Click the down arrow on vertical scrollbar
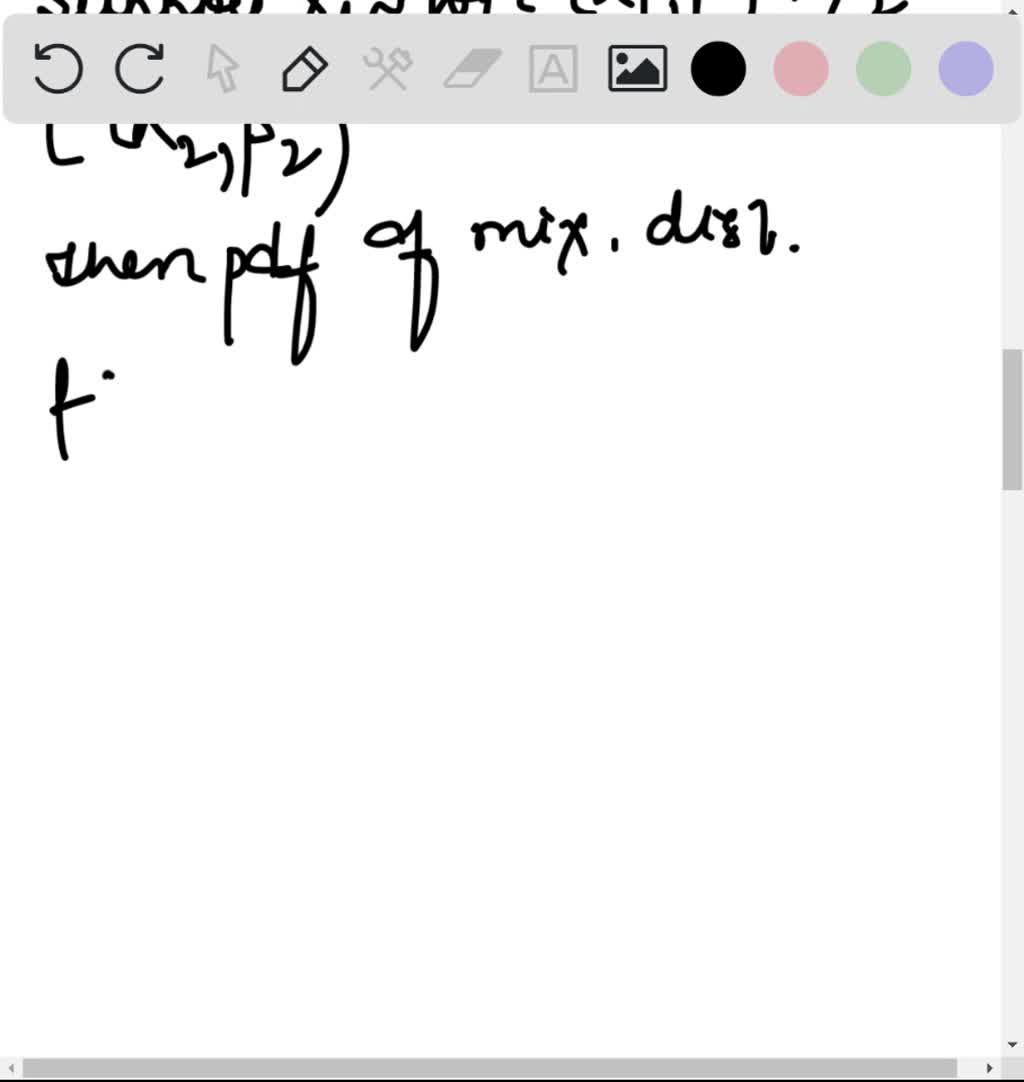Viewport: 1024px width, 1082px height. (x=1013, y=1044)
